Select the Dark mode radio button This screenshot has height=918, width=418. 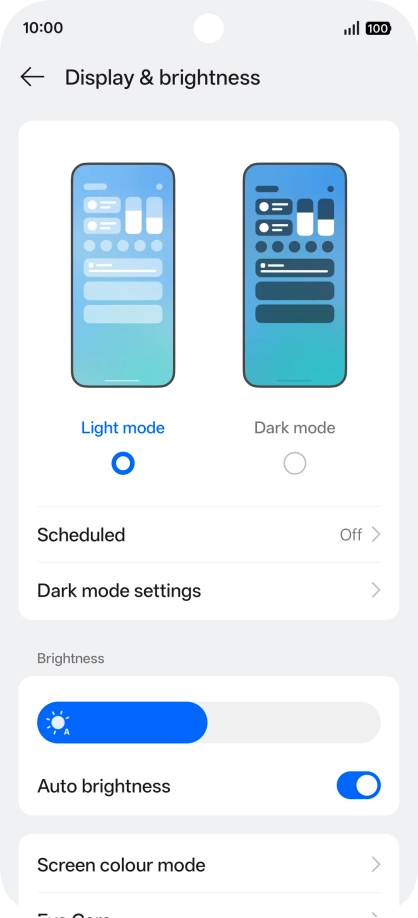(294, 464)
